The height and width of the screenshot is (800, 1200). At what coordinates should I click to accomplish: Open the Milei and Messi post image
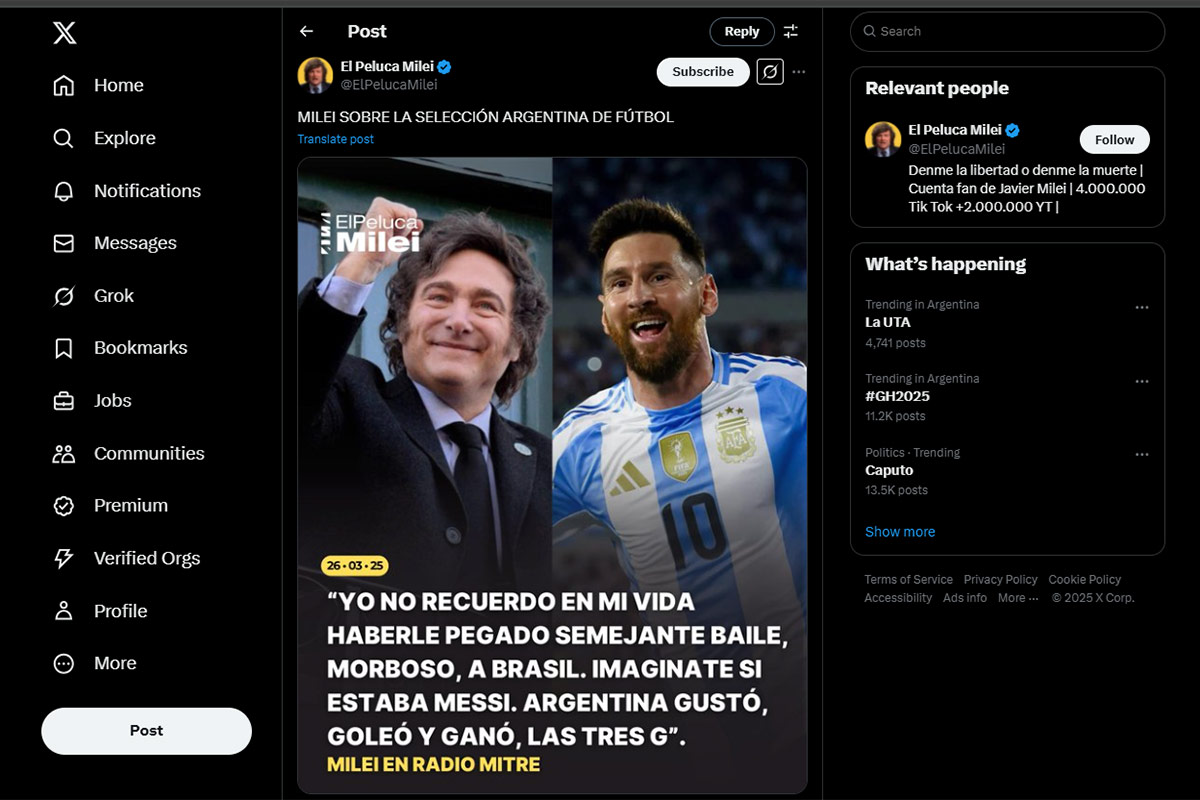(x=552, y=475)
